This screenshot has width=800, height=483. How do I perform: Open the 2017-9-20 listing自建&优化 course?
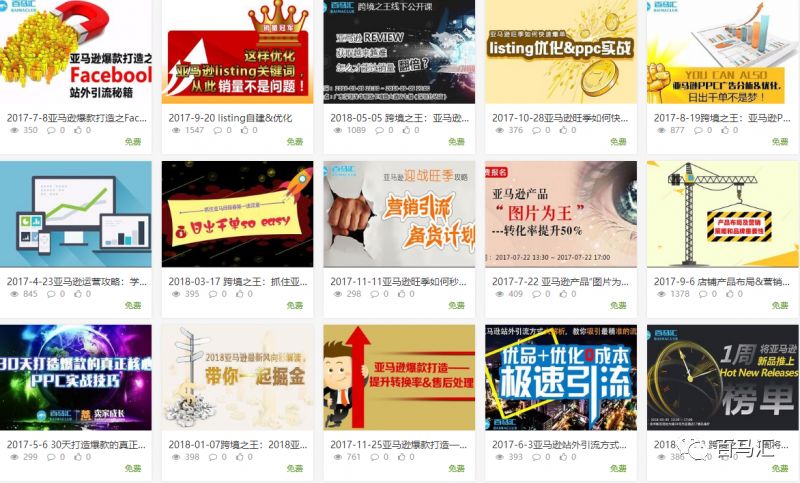coord(237,117)
